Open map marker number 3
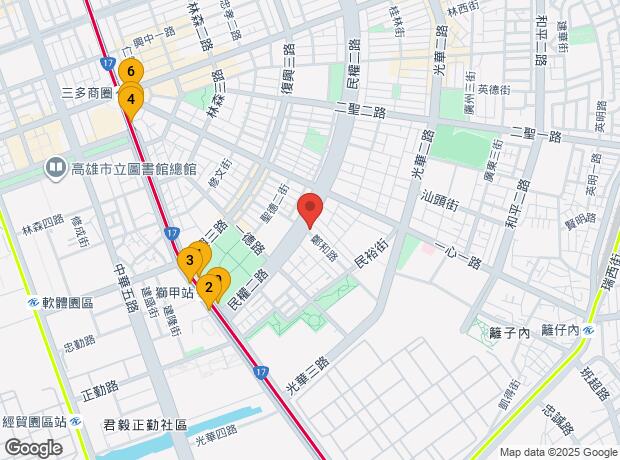Screen dimensions: 620x460 pos(189,262)
